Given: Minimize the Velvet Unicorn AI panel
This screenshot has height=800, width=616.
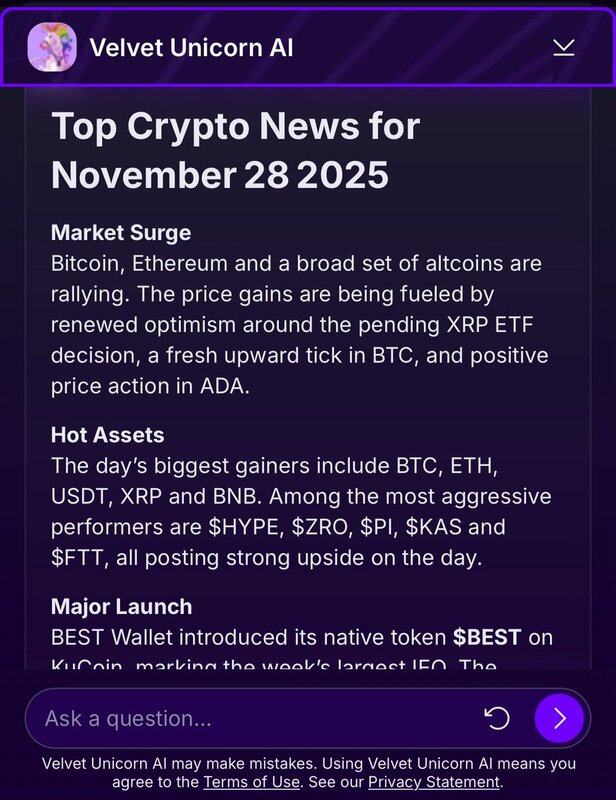Looking at the screenshot, I should [x=563, y=47].
